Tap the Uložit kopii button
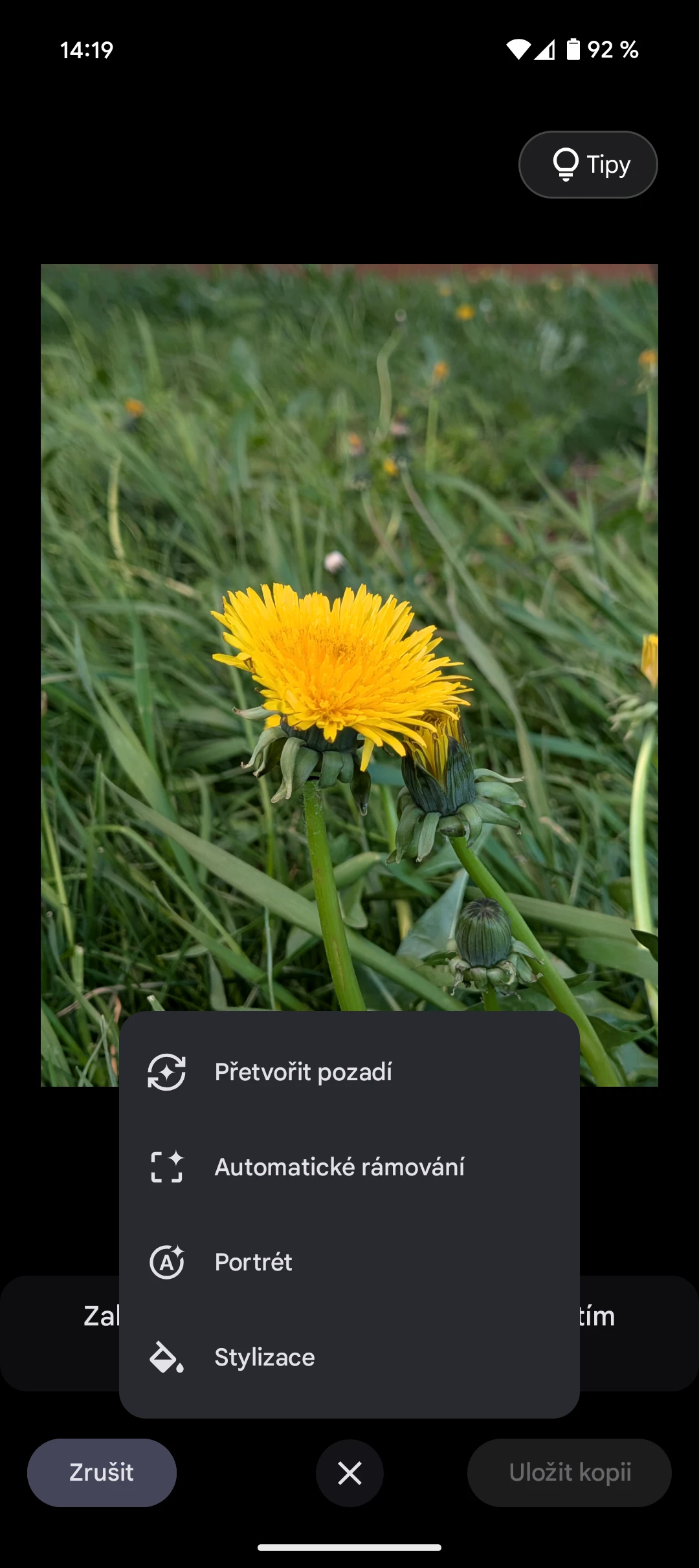The image size is (699, 1568). (570, 1473)
